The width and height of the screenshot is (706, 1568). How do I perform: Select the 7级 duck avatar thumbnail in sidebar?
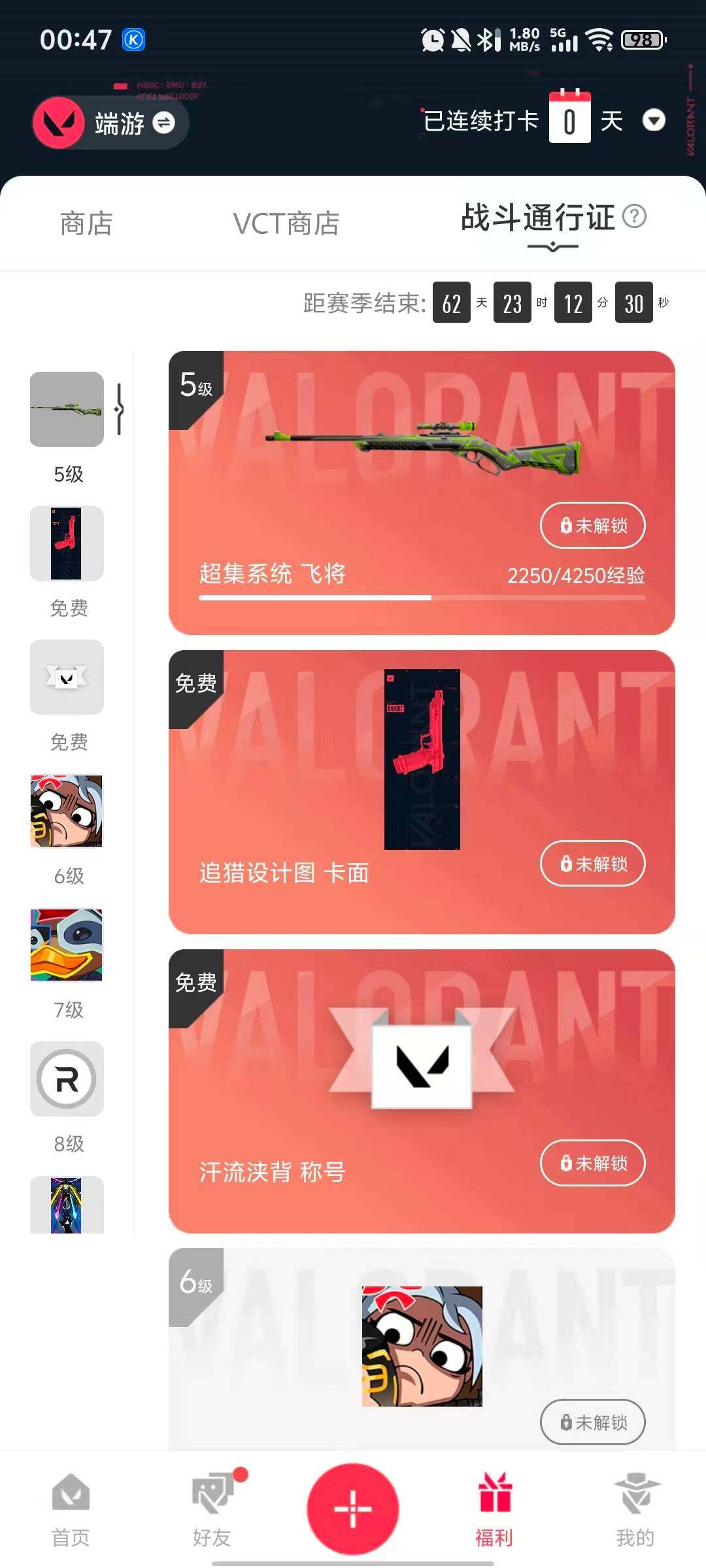66,945
